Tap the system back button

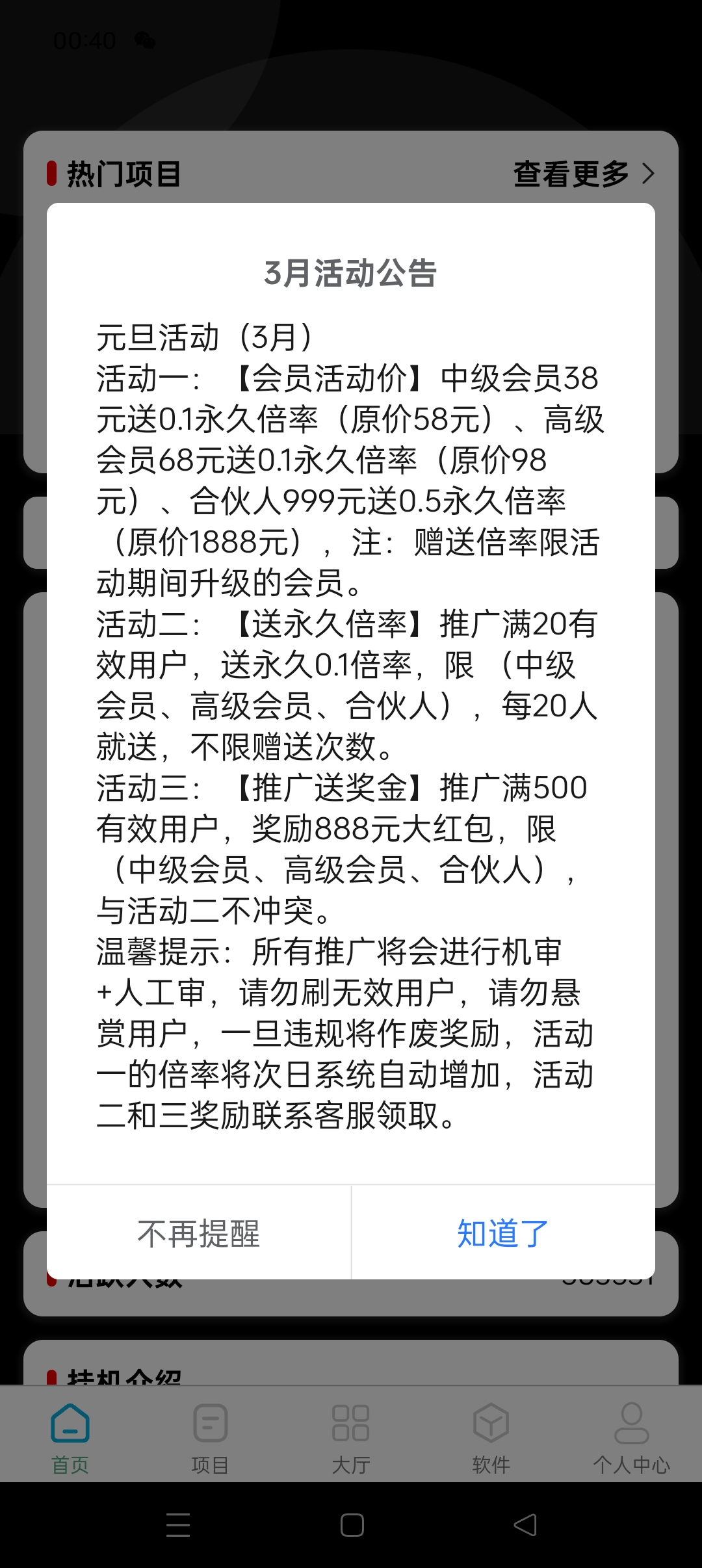click(x=525, y=1525)
